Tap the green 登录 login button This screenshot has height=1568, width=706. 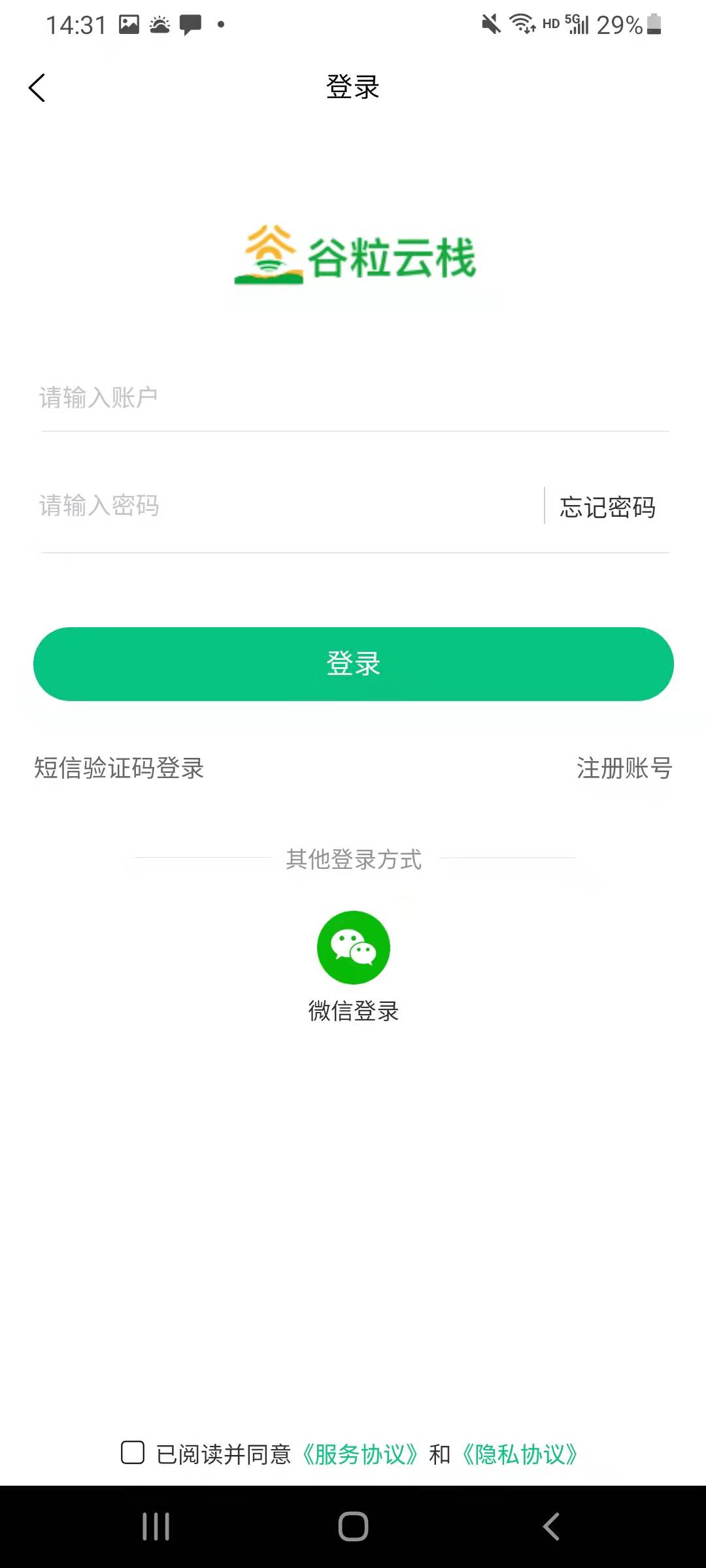coord(353,664)
